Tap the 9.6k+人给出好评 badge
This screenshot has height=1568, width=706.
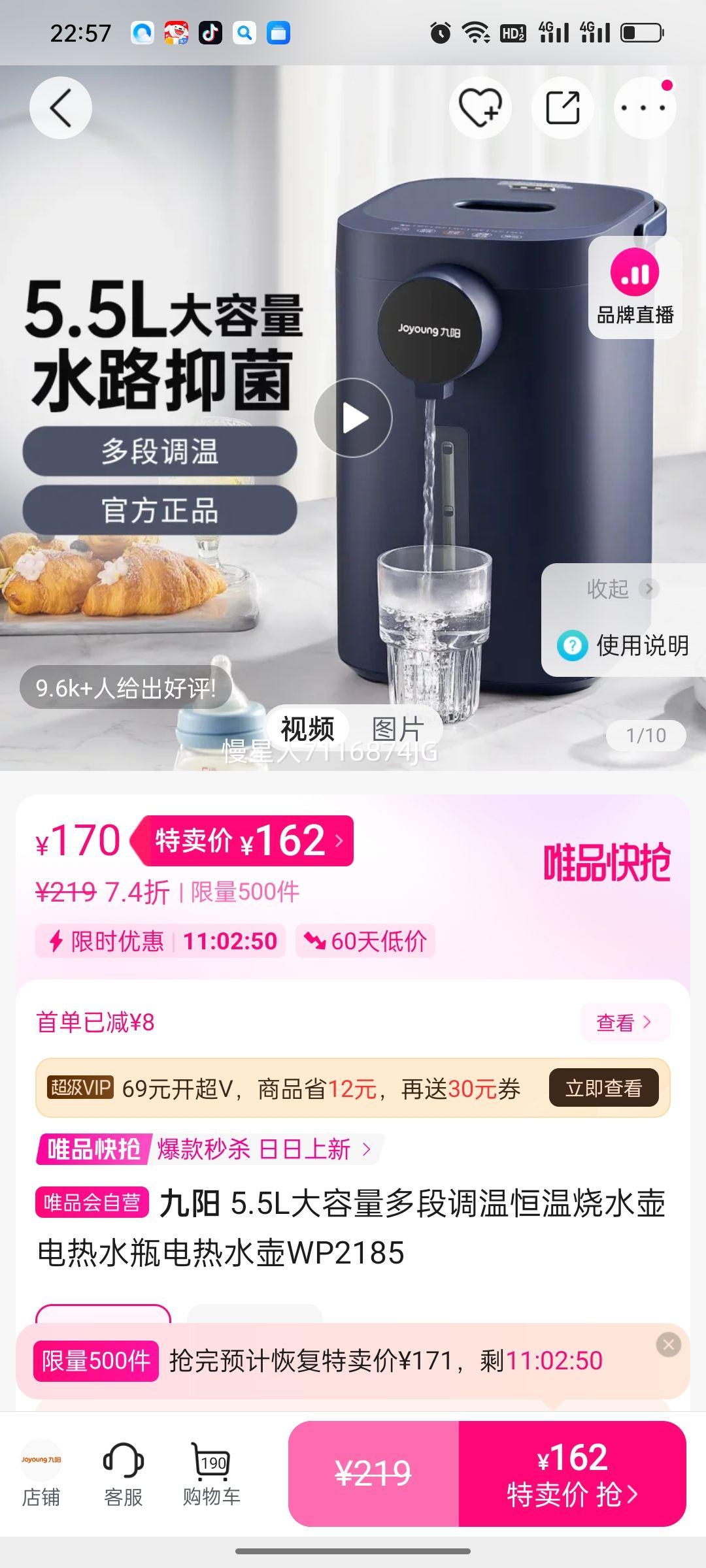126,687
